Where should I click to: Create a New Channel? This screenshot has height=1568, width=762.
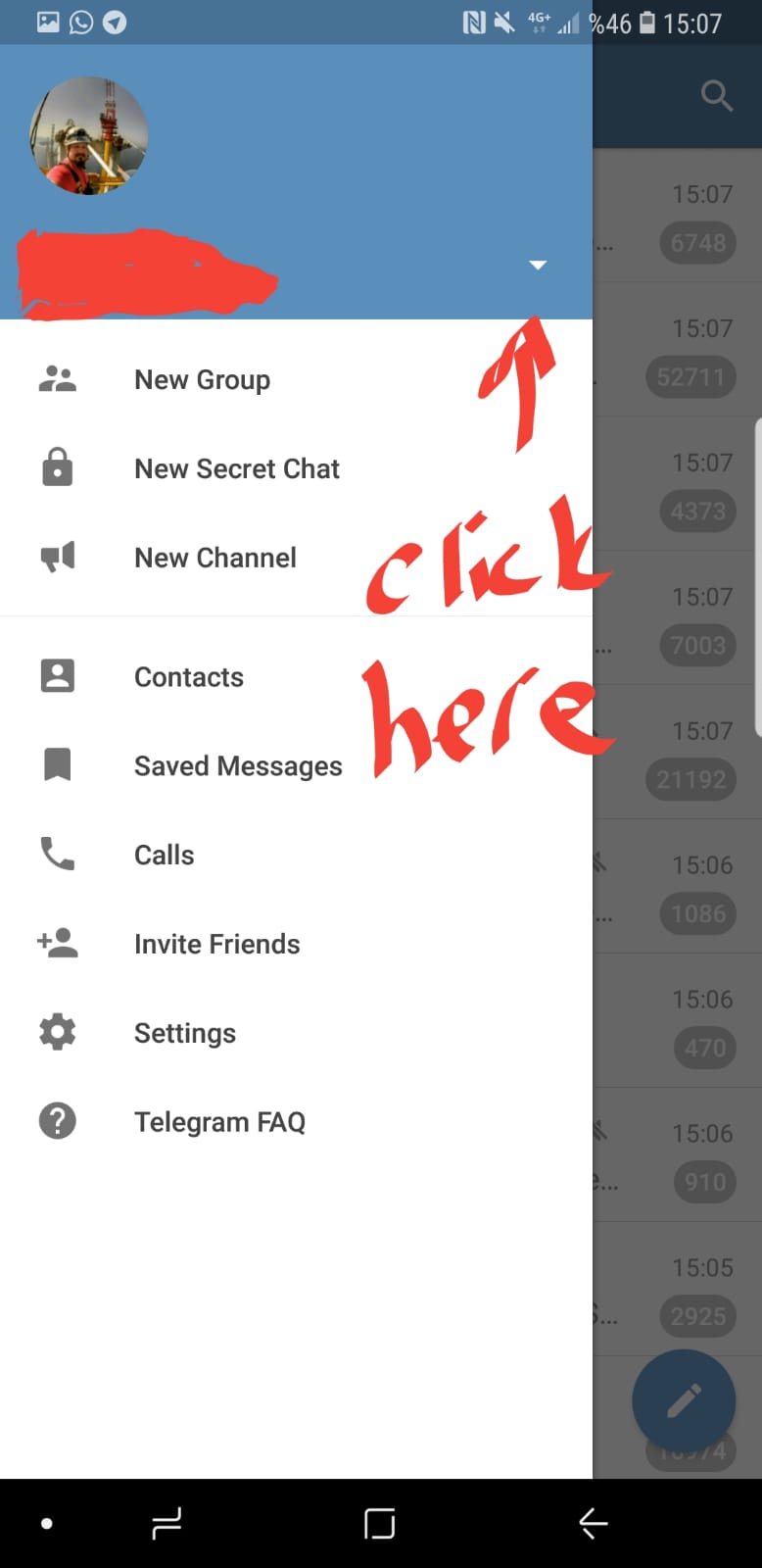point(296,558)
